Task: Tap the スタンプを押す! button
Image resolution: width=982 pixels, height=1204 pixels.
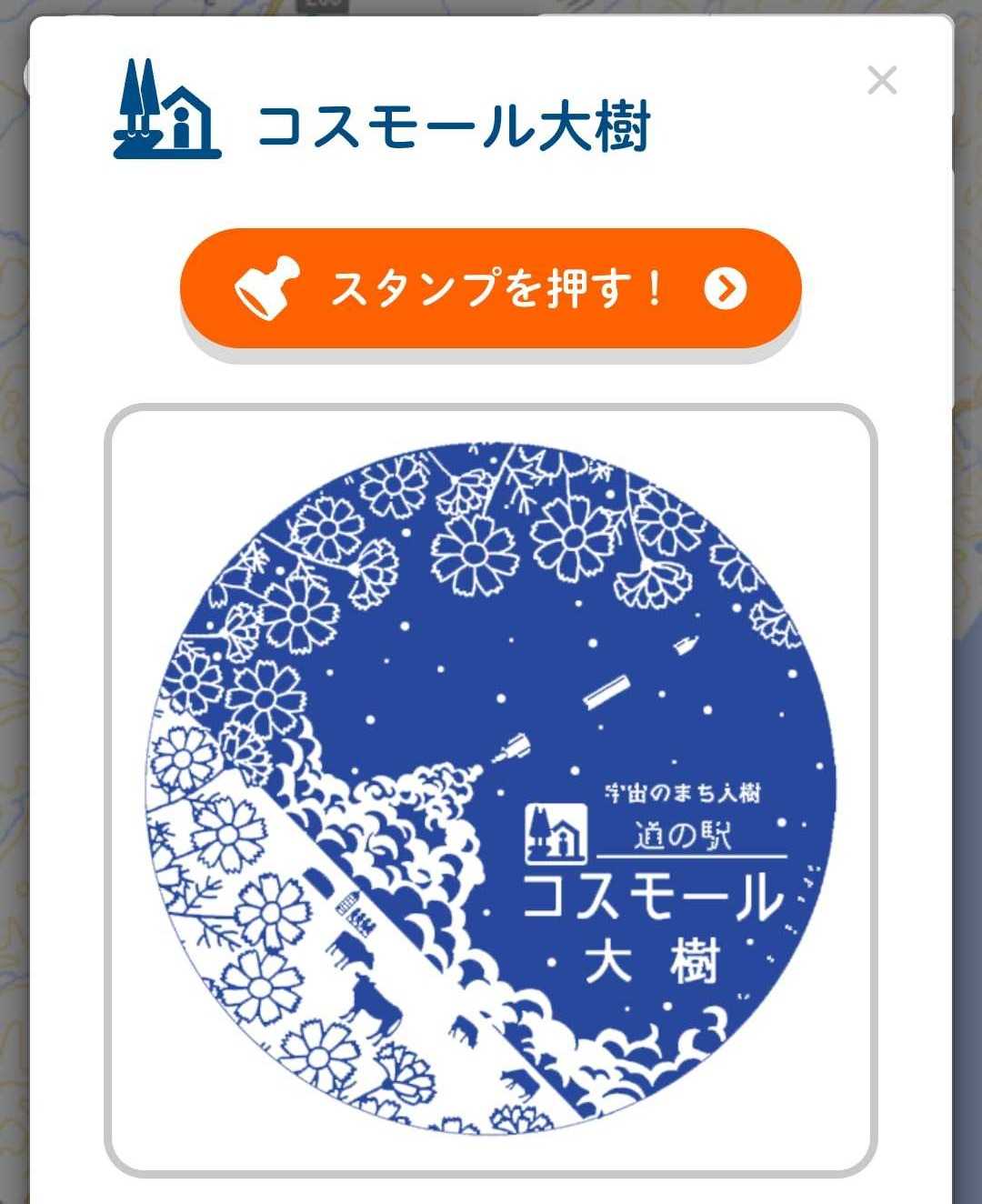Action: [x=490, y=288]
